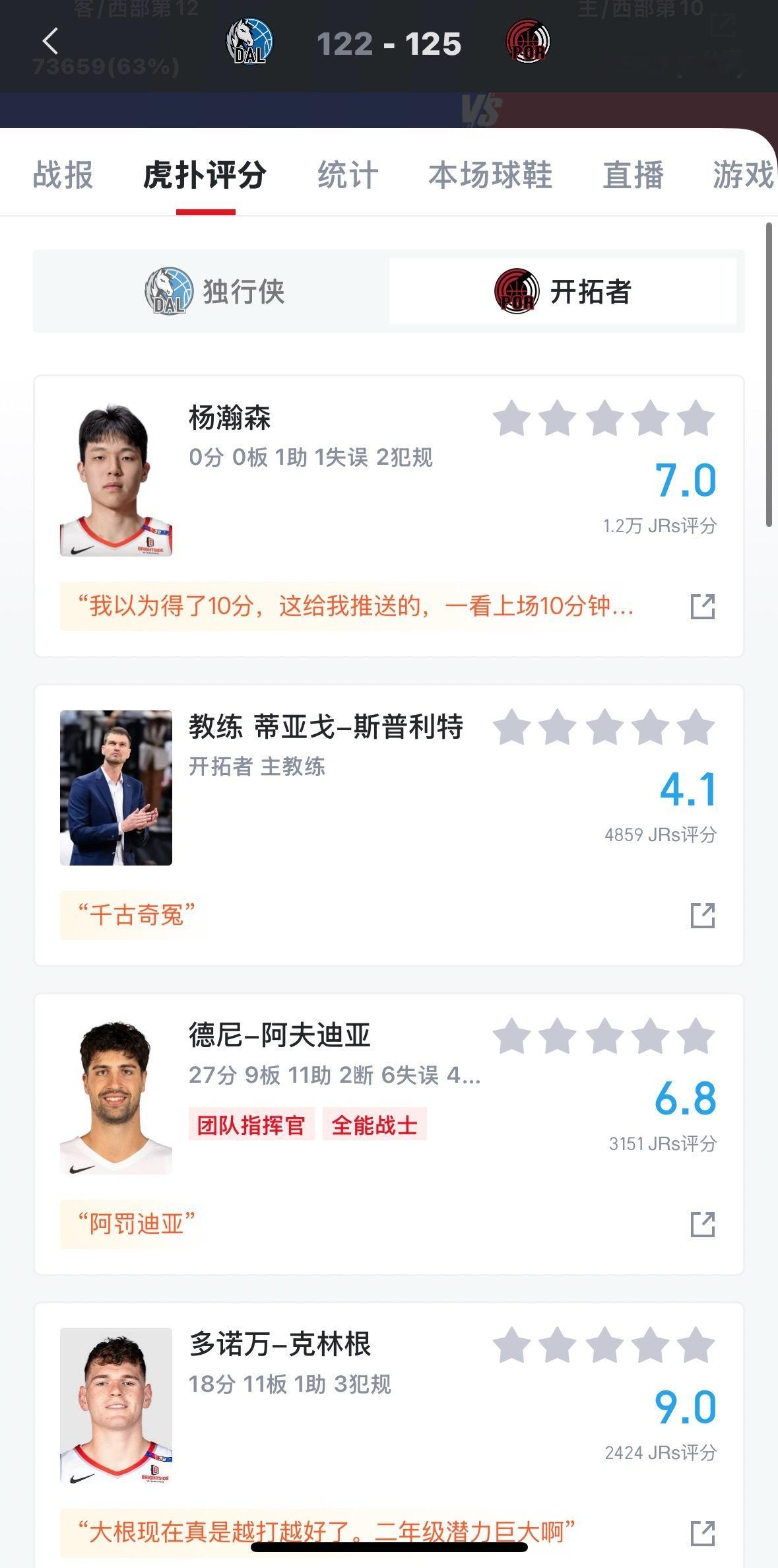The image size is (778, 1568).
Task: Go to the 直播 tab
Action: pyautogui.click(x=633, y=174)
